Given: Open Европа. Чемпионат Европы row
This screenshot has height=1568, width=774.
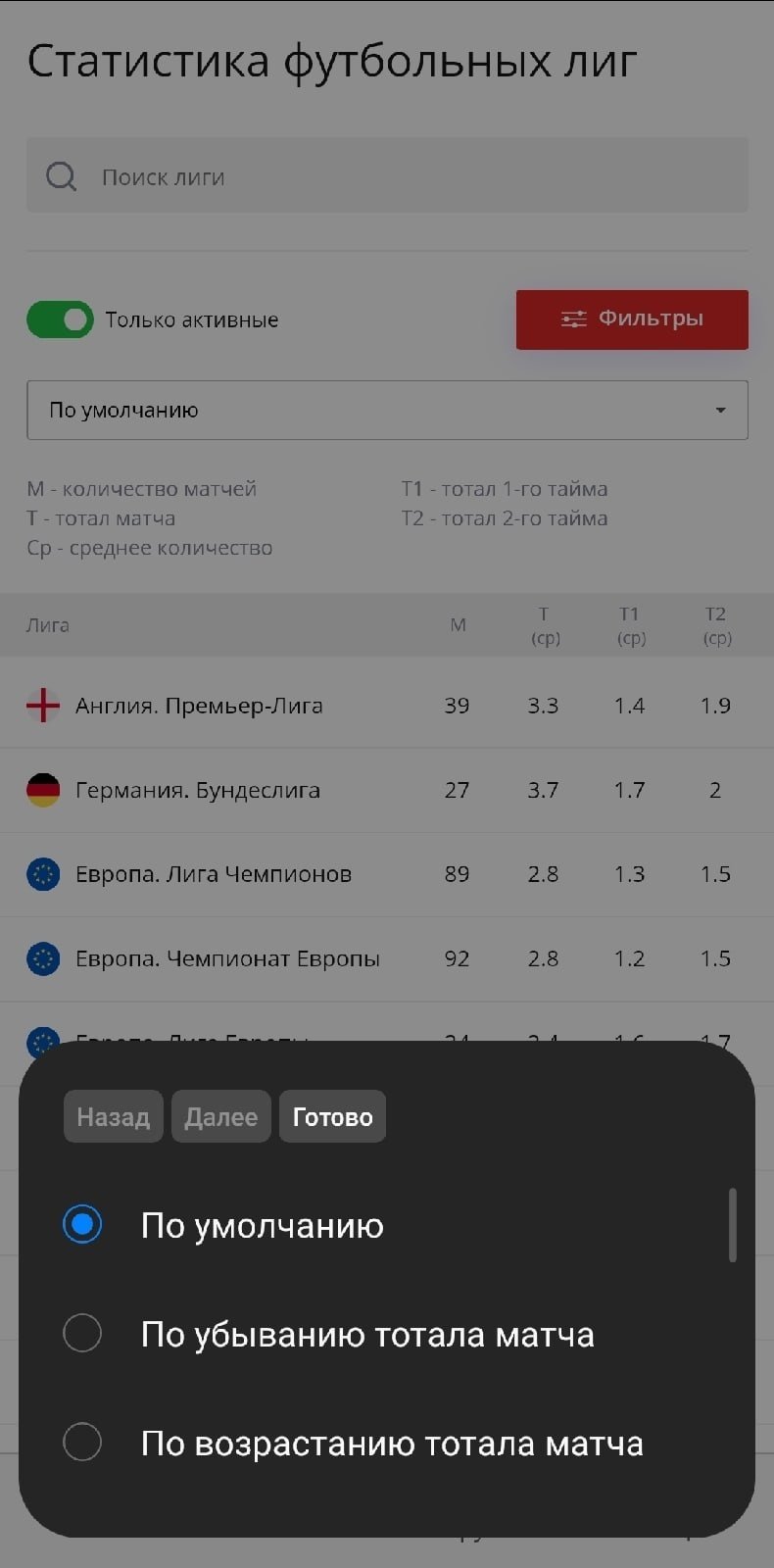Looking at the screenshot, I should point(227,958).
